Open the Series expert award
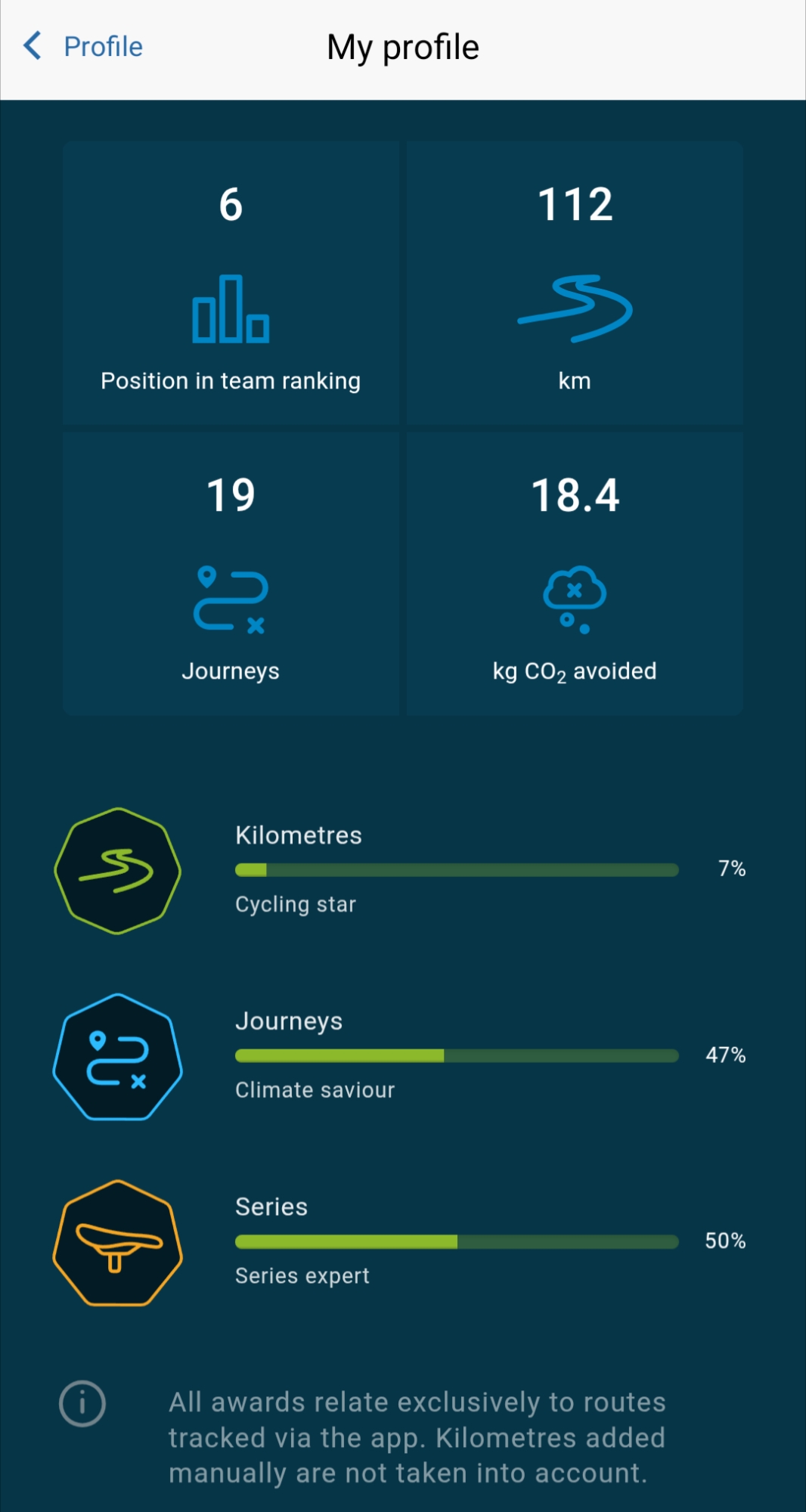The width and height of the screenshot is (806, 1512). (118, 1243)
